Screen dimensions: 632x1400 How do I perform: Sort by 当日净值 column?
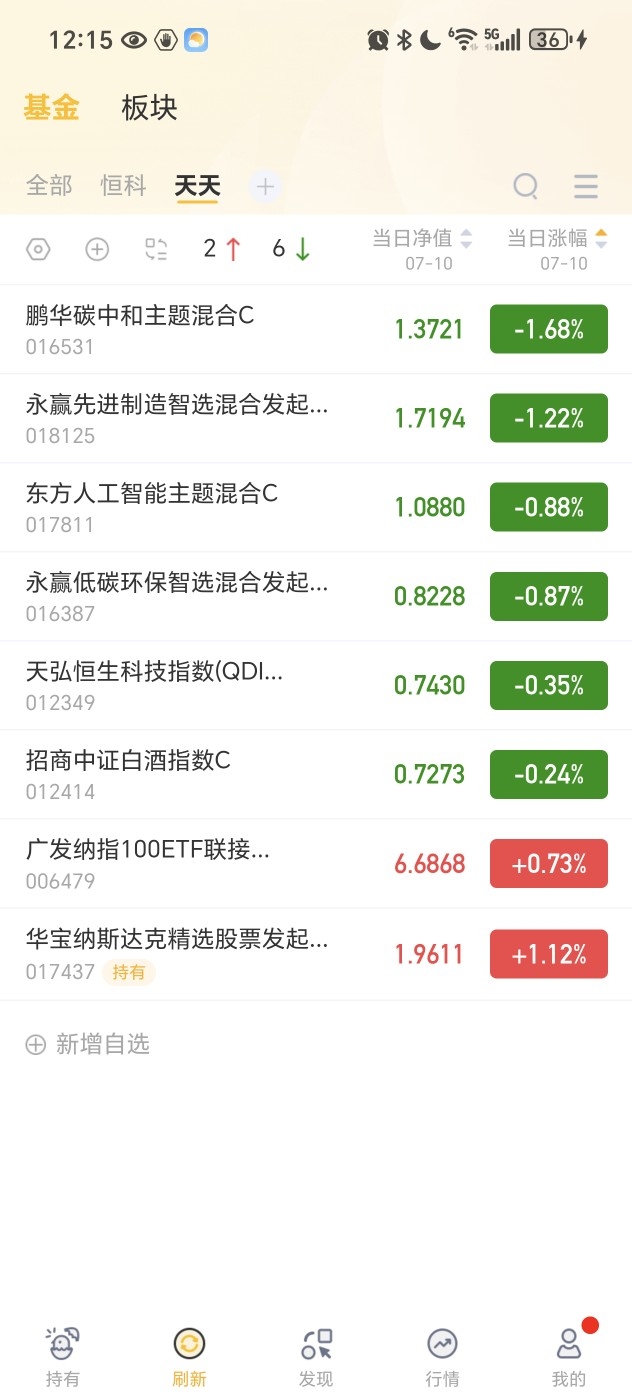coord(422,249)
